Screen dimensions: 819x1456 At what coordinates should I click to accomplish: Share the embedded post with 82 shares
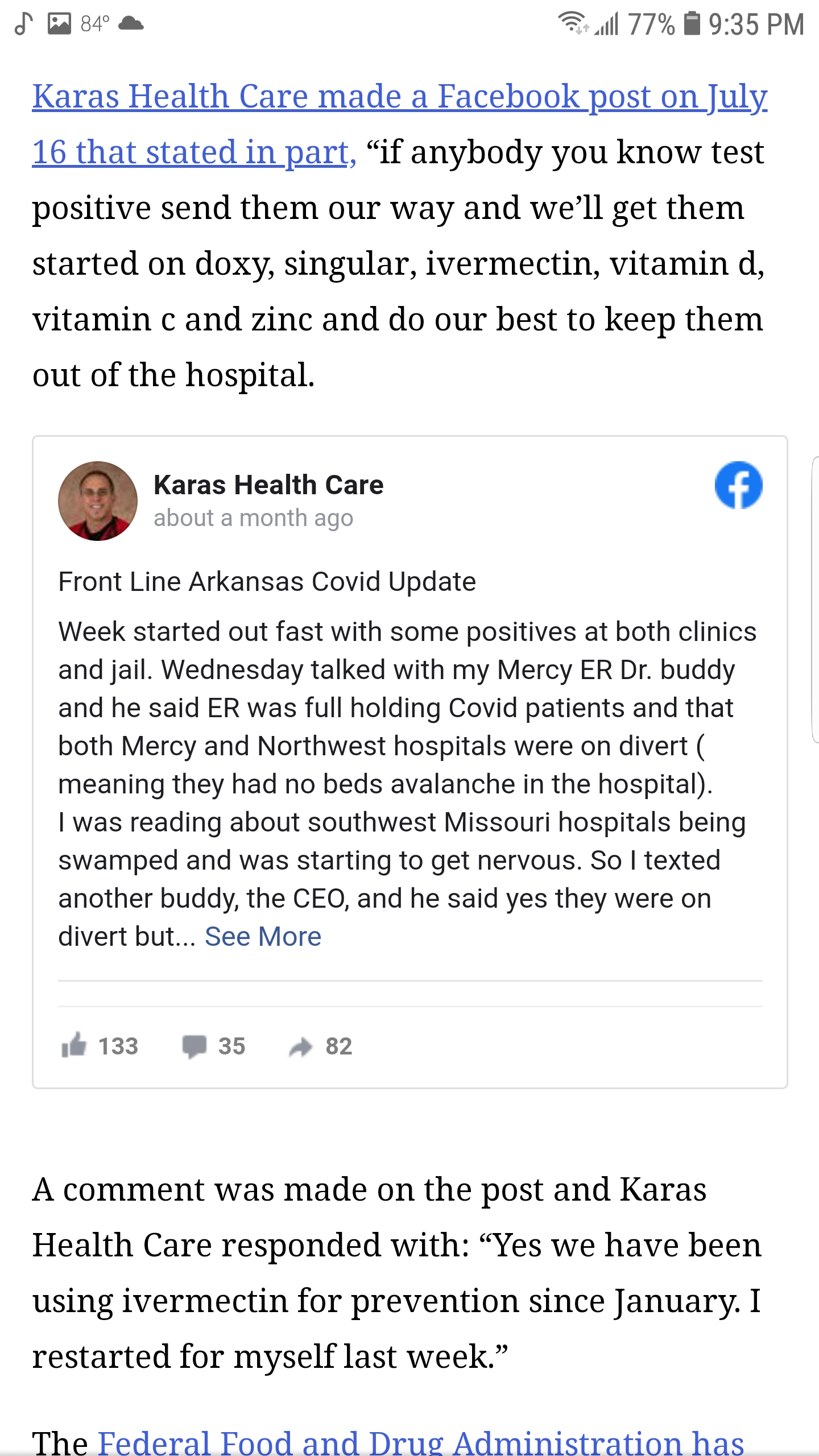[320, 1046]
